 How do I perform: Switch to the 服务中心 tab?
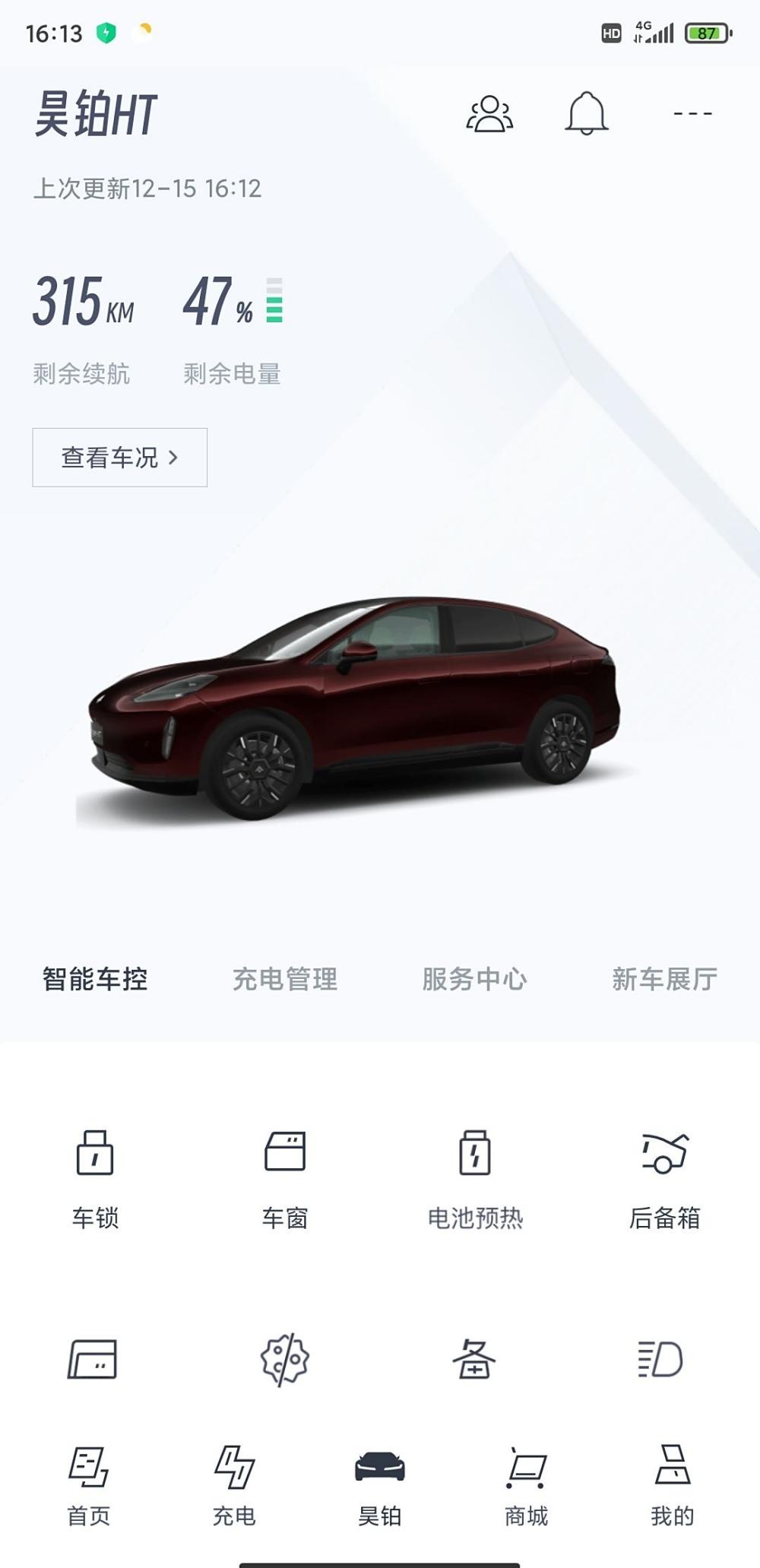pyautogui.click(x=475, y=979)
